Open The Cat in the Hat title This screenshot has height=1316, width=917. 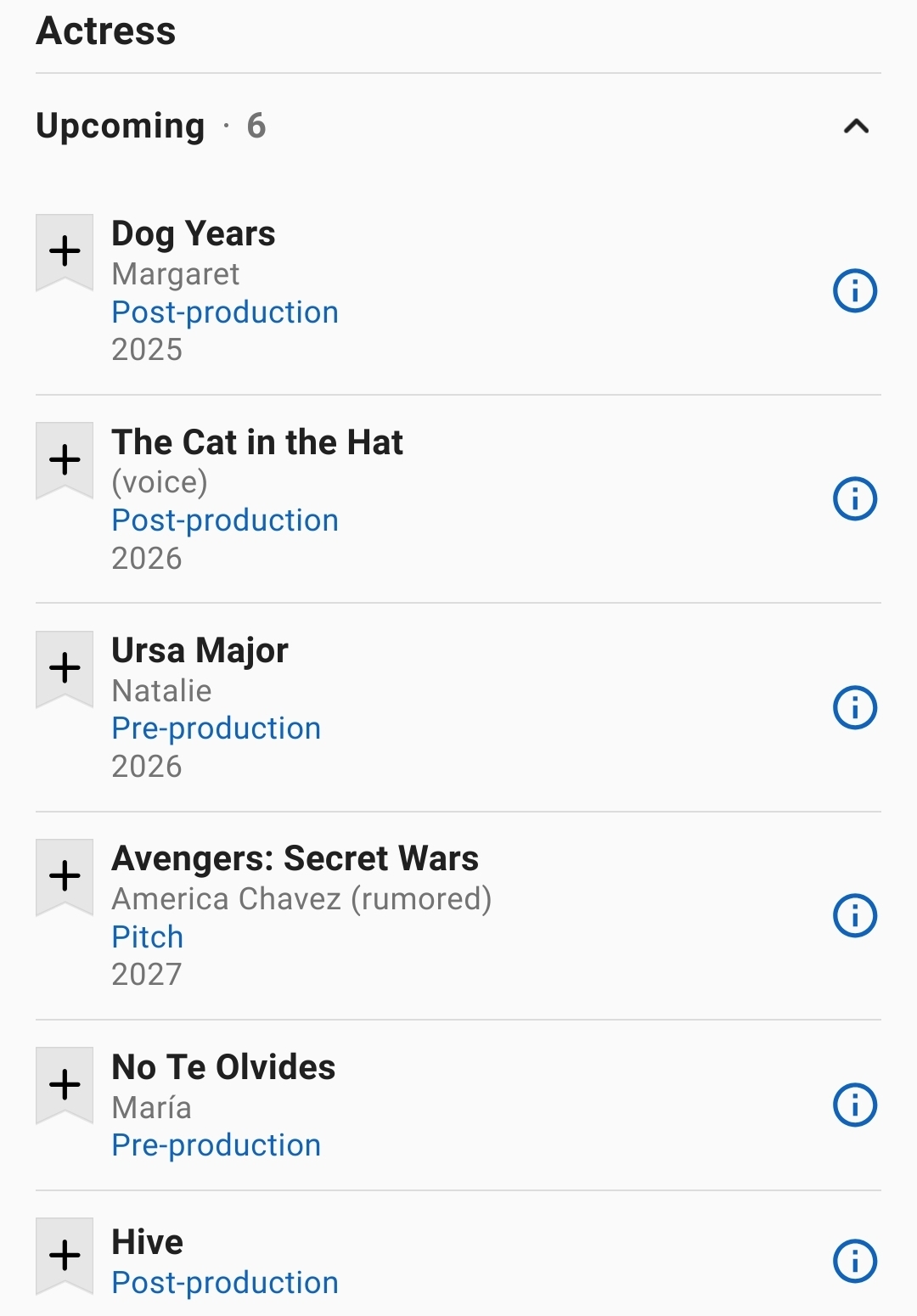point(257,442)
